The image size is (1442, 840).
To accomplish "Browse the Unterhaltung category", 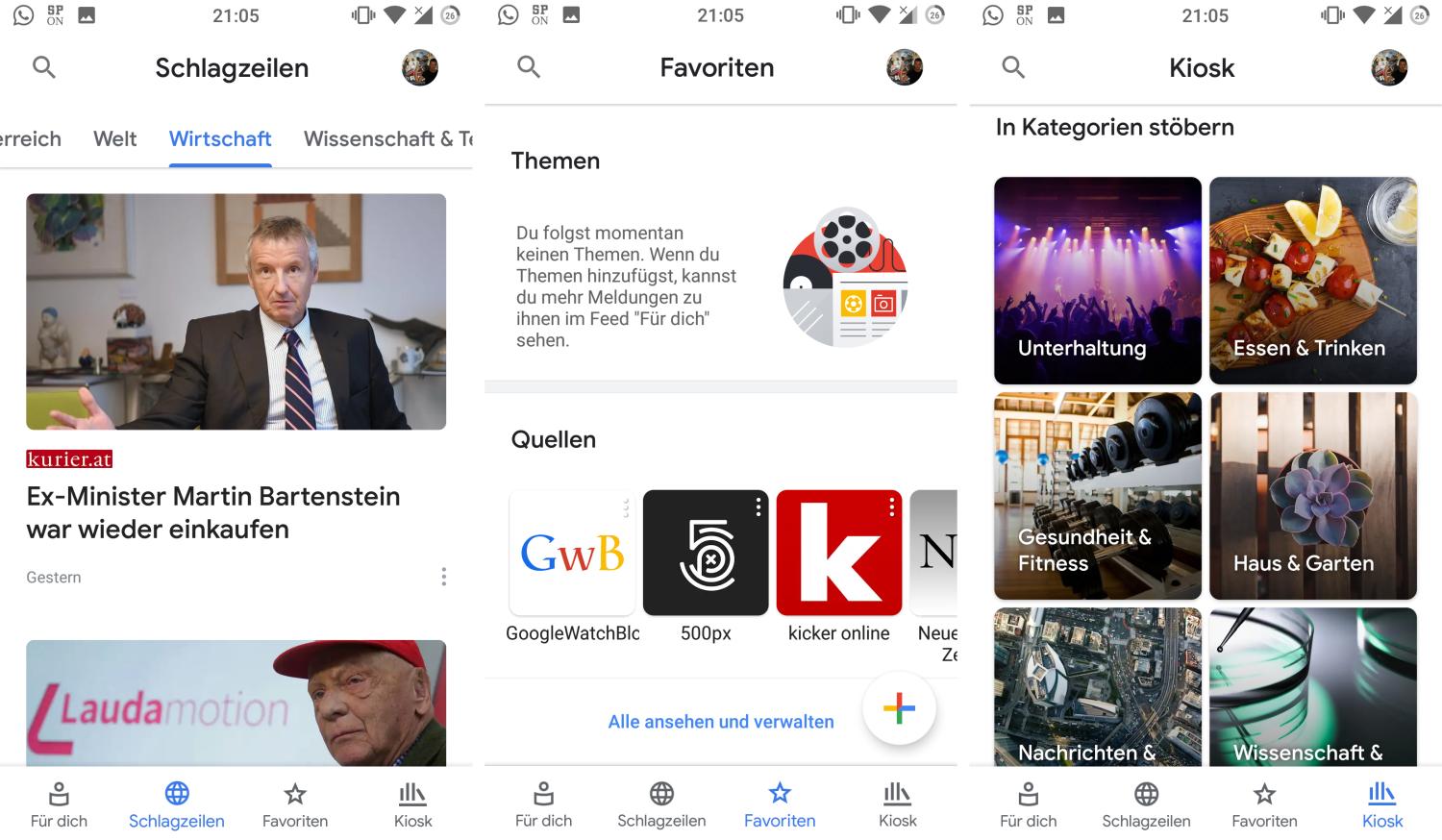I will (x=1097, y=281).
